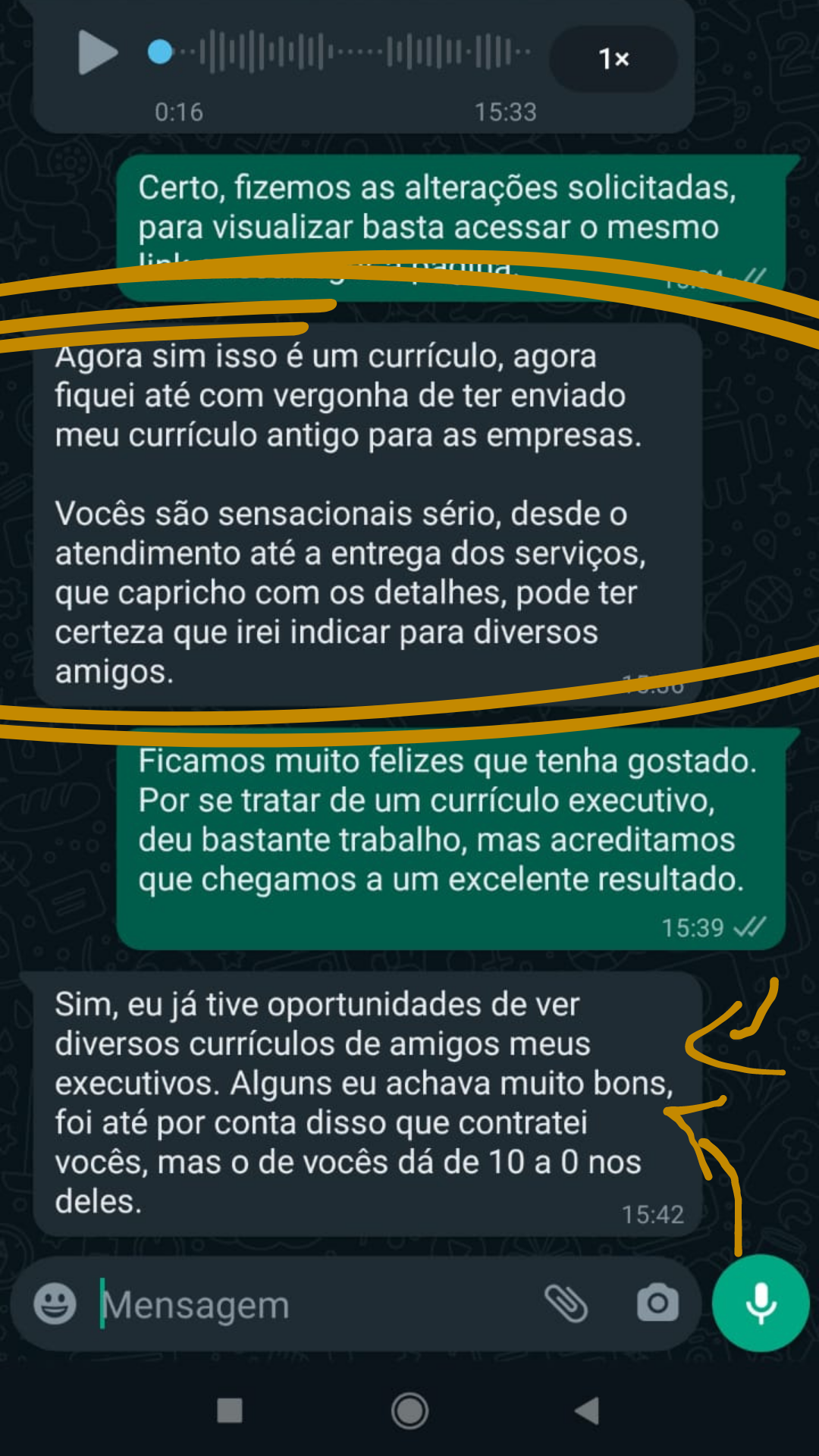Open the camera to send a photo
This screenshot has height=1456, width=819.
point(657,1304)
